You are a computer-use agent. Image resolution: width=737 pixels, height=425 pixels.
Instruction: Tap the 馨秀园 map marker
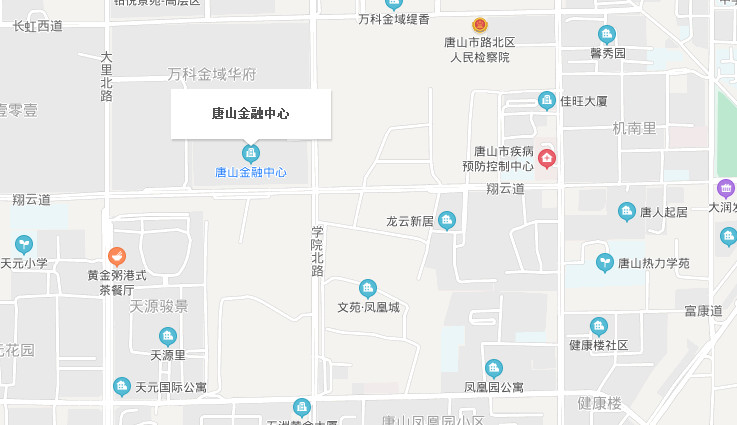pyautogui.click(x=606, y=34)
